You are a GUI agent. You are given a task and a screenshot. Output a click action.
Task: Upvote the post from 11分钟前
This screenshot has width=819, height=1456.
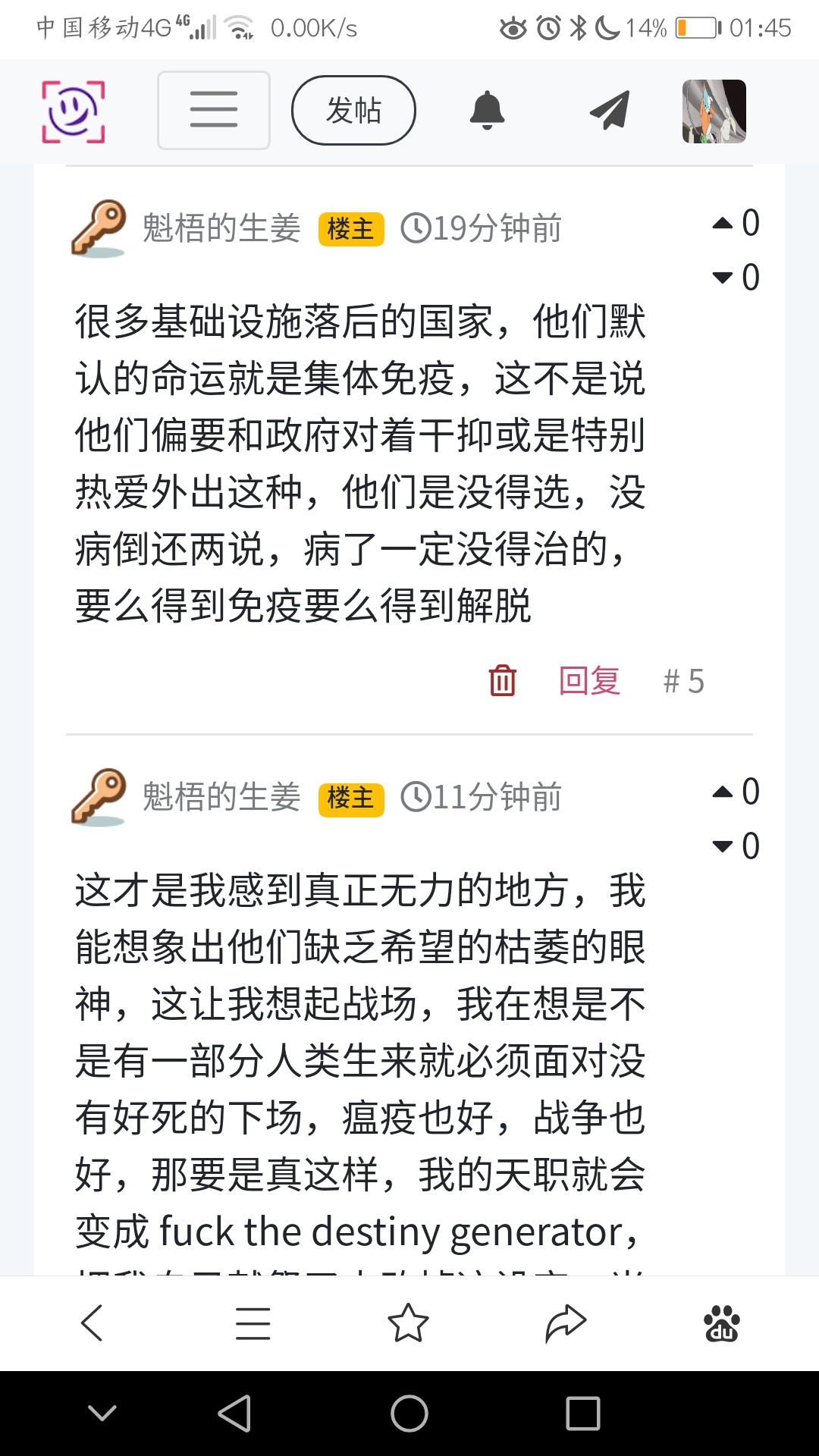(723, 792)
